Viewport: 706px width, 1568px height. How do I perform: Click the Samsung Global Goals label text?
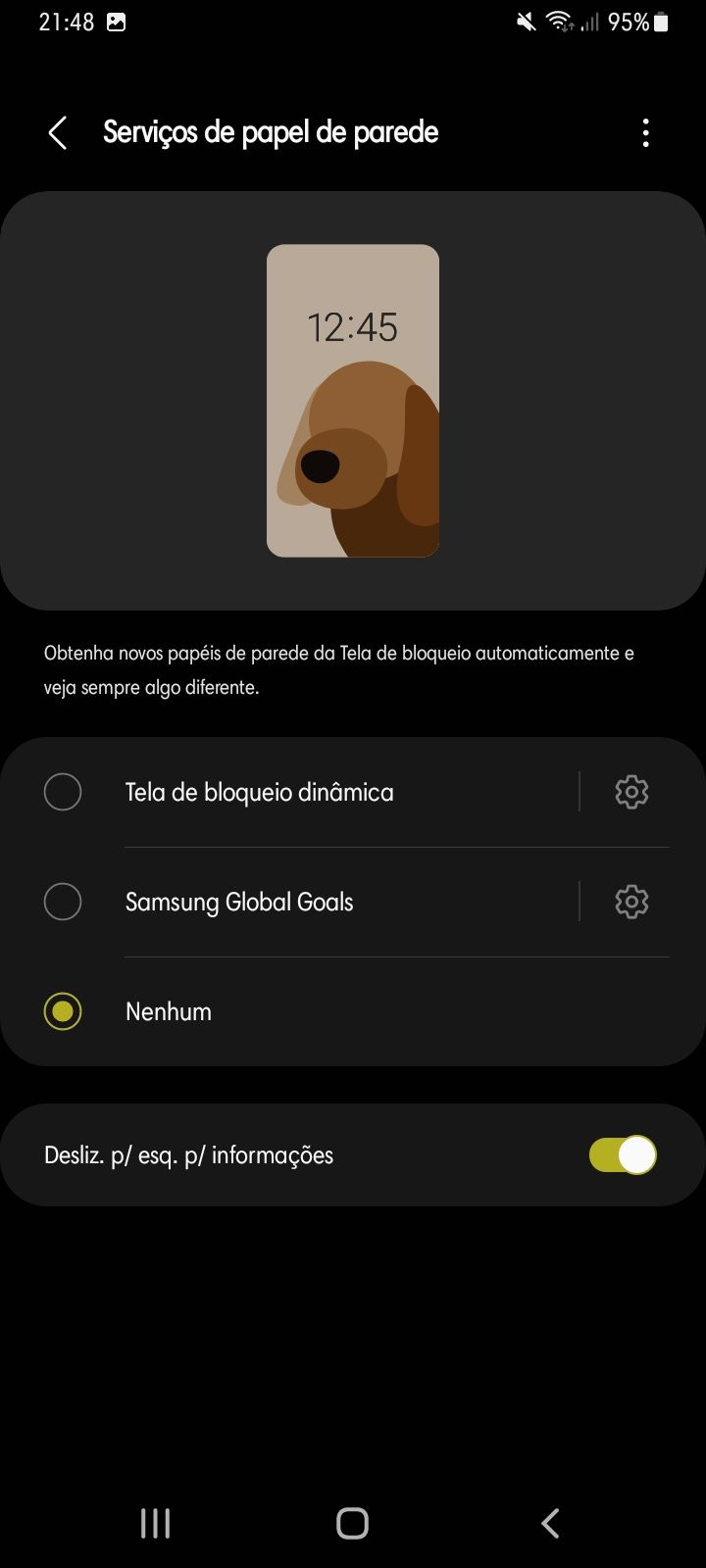tap(238, 902)
